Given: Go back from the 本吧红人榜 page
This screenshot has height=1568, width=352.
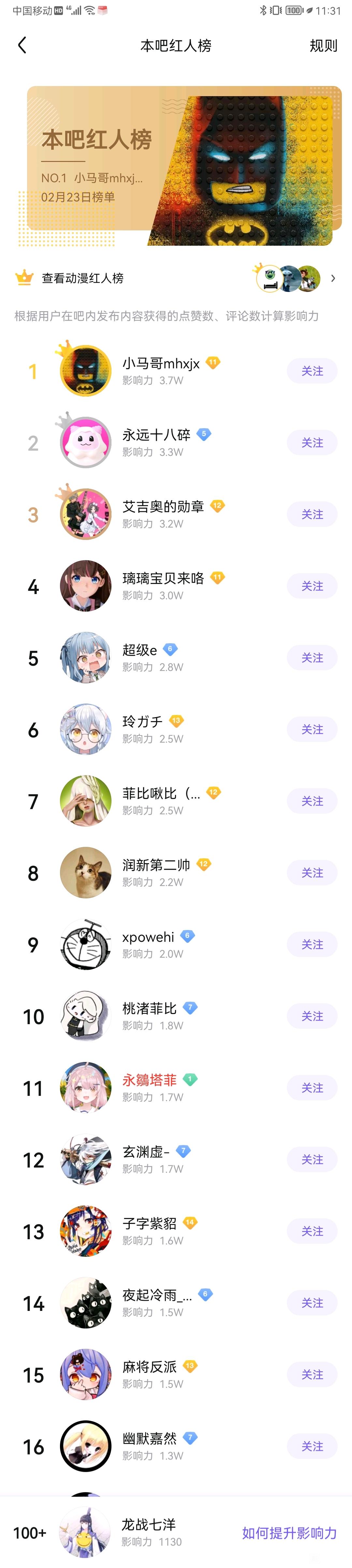Looking at the screenshot, I should point(22,46).
